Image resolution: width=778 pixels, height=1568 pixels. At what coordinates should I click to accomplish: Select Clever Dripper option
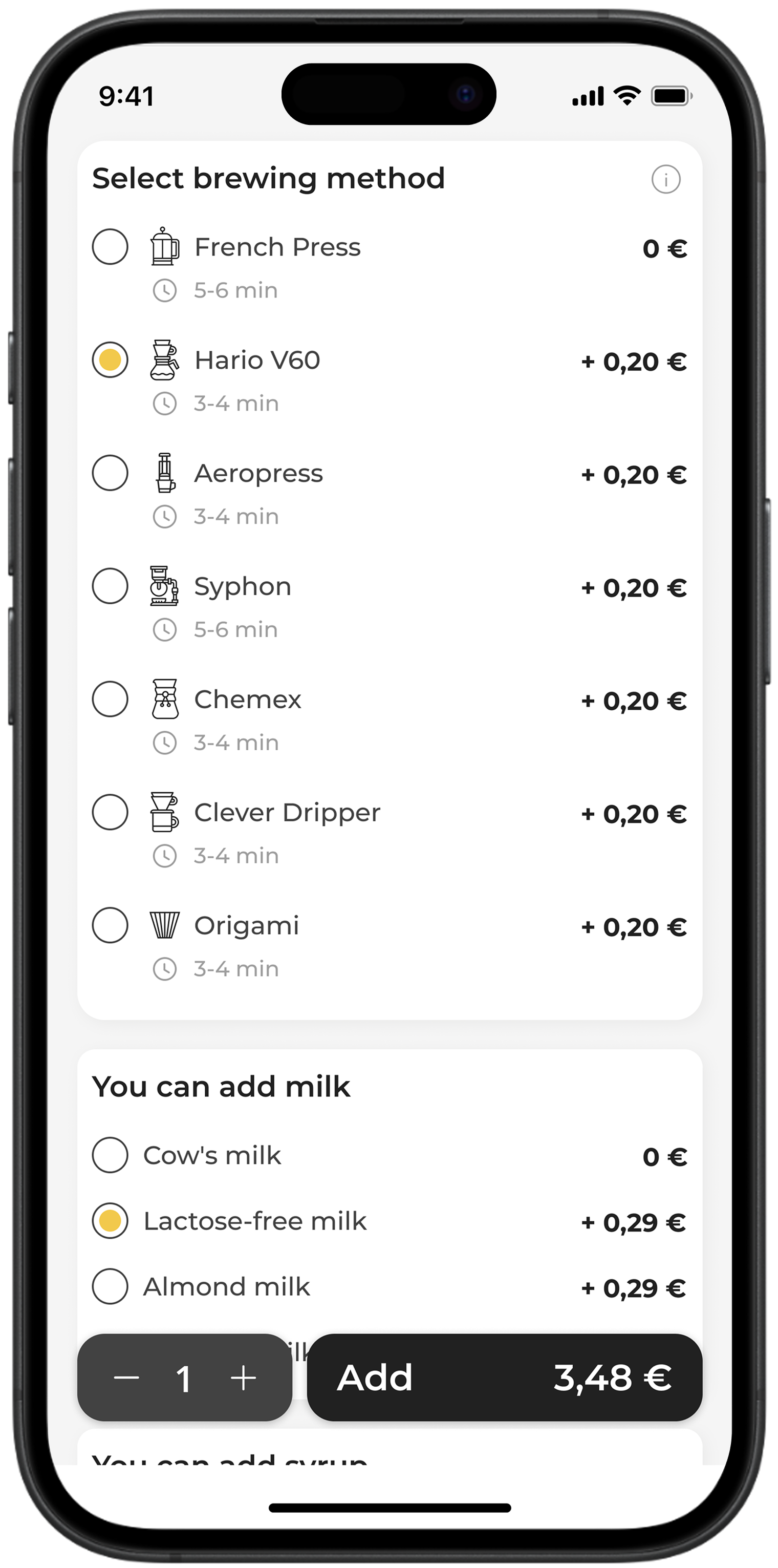(x=110, y=812)
